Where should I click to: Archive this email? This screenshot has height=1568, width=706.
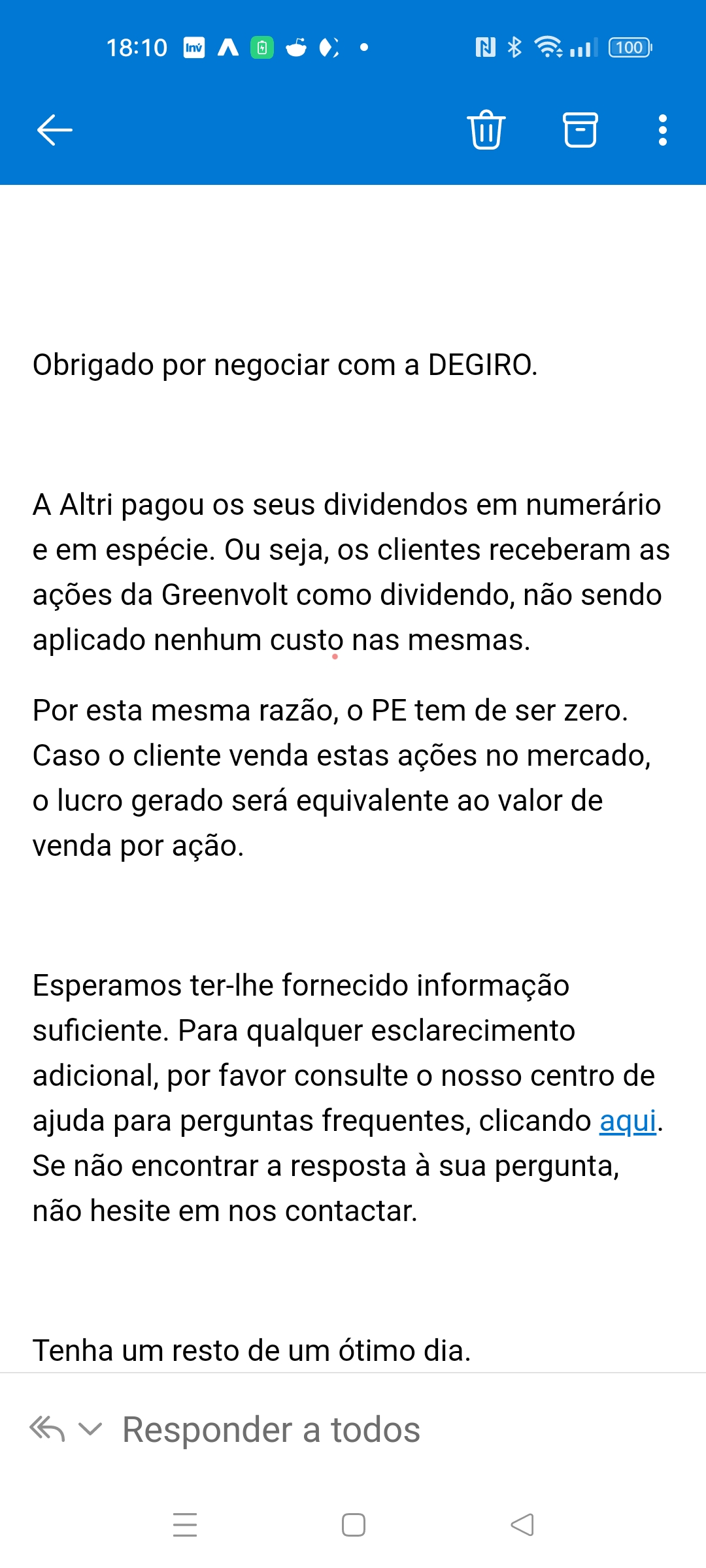tap(580, 130)
